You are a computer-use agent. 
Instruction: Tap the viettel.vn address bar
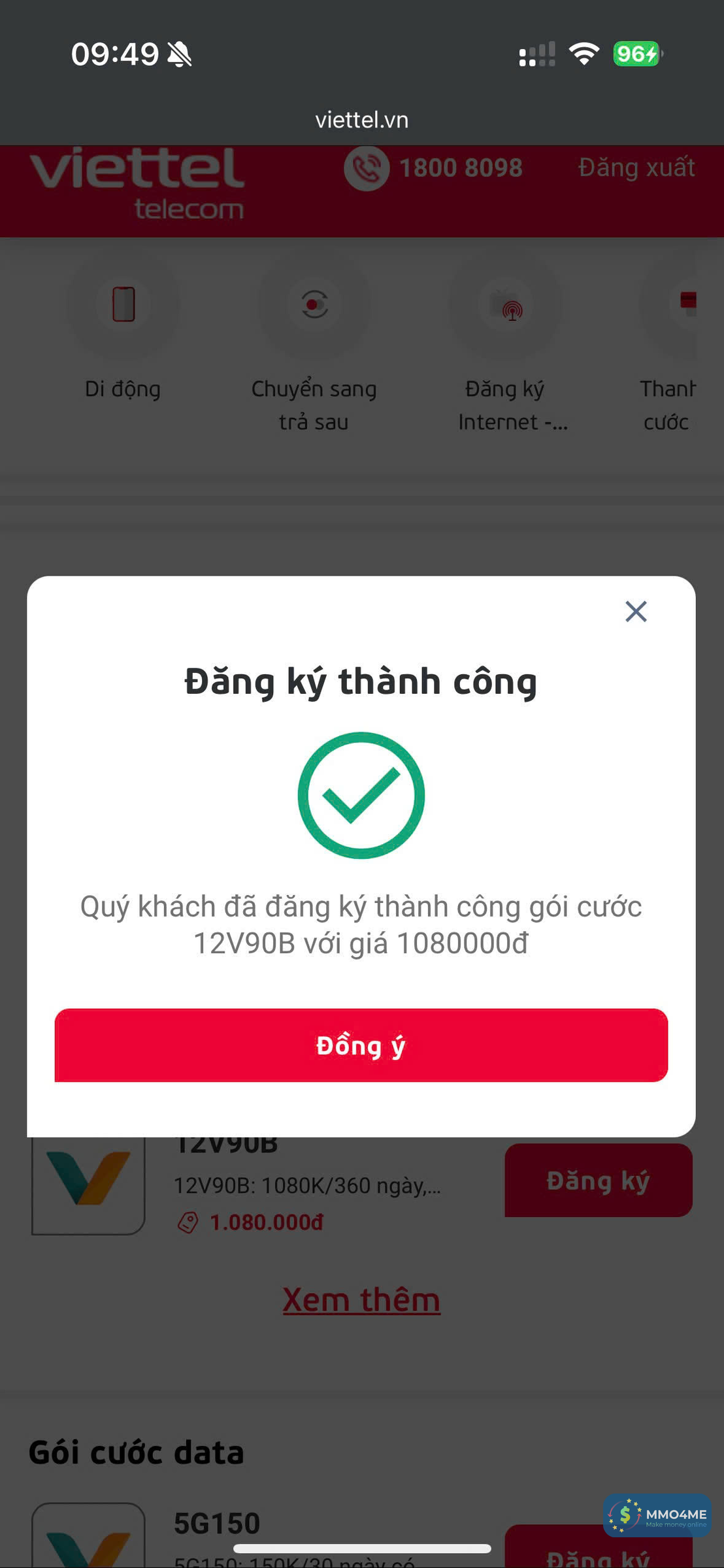[361, 120]
